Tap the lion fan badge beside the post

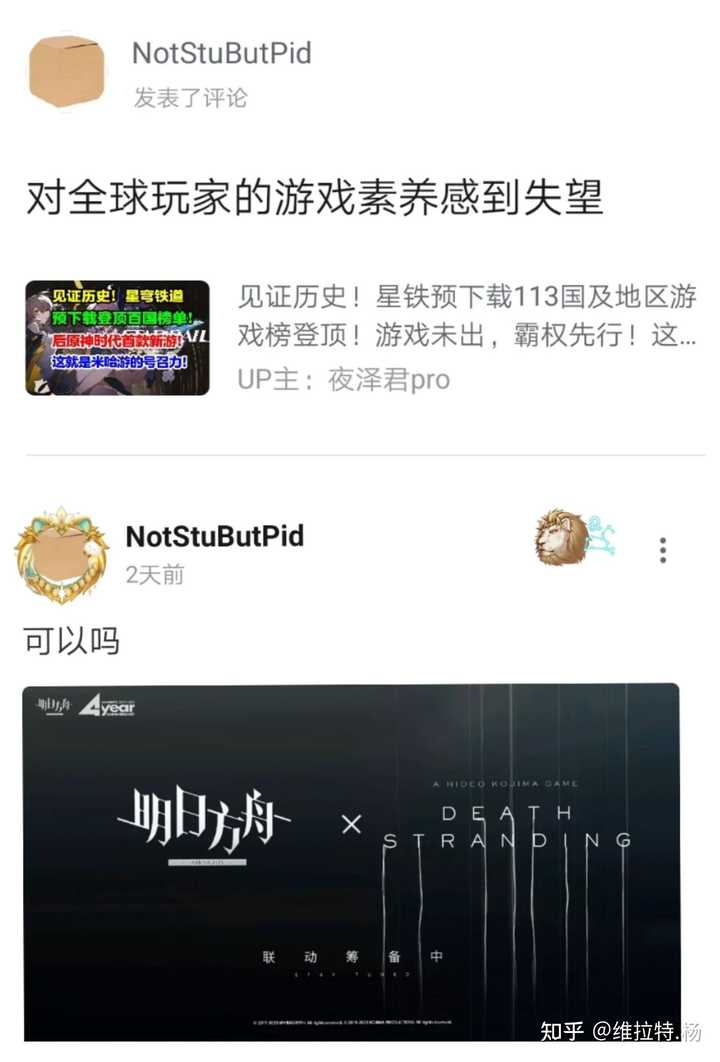(x=574, y=538)
